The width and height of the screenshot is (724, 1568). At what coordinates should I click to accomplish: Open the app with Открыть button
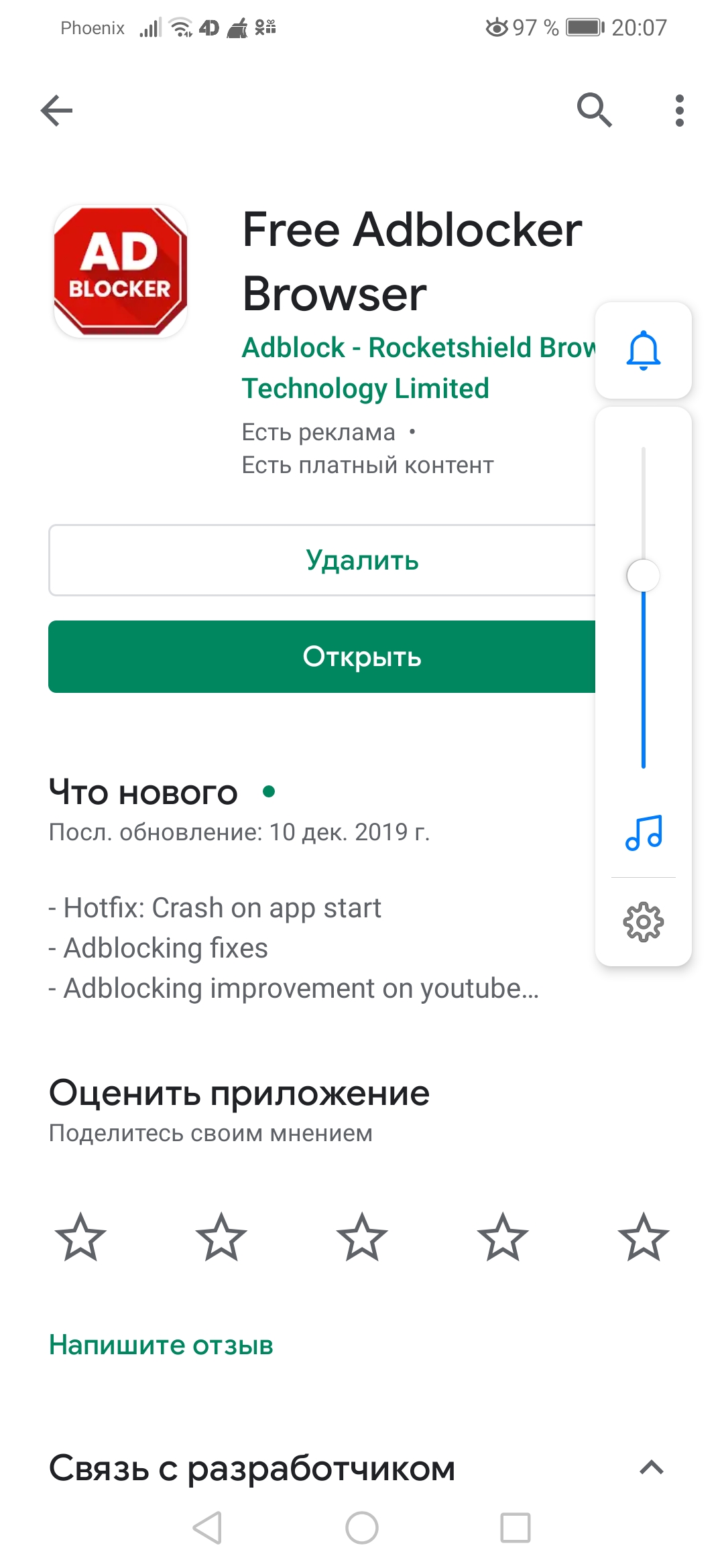(322, 657)
